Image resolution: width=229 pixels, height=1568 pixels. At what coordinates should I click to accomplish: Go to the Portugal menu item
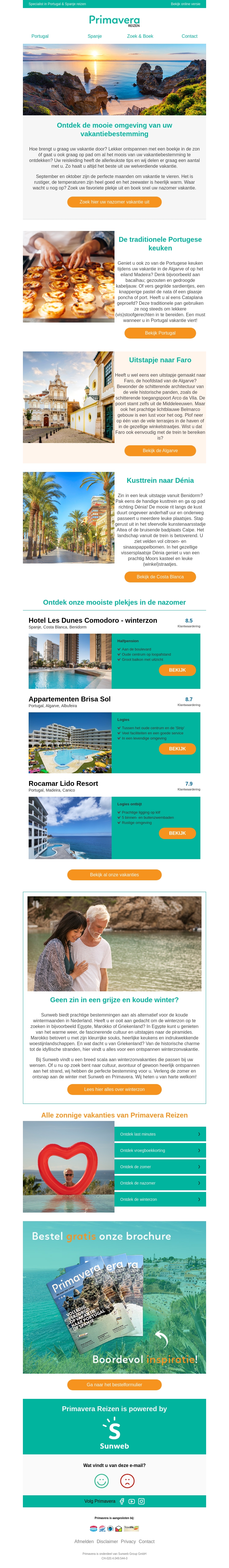click(x=40, y=36)
